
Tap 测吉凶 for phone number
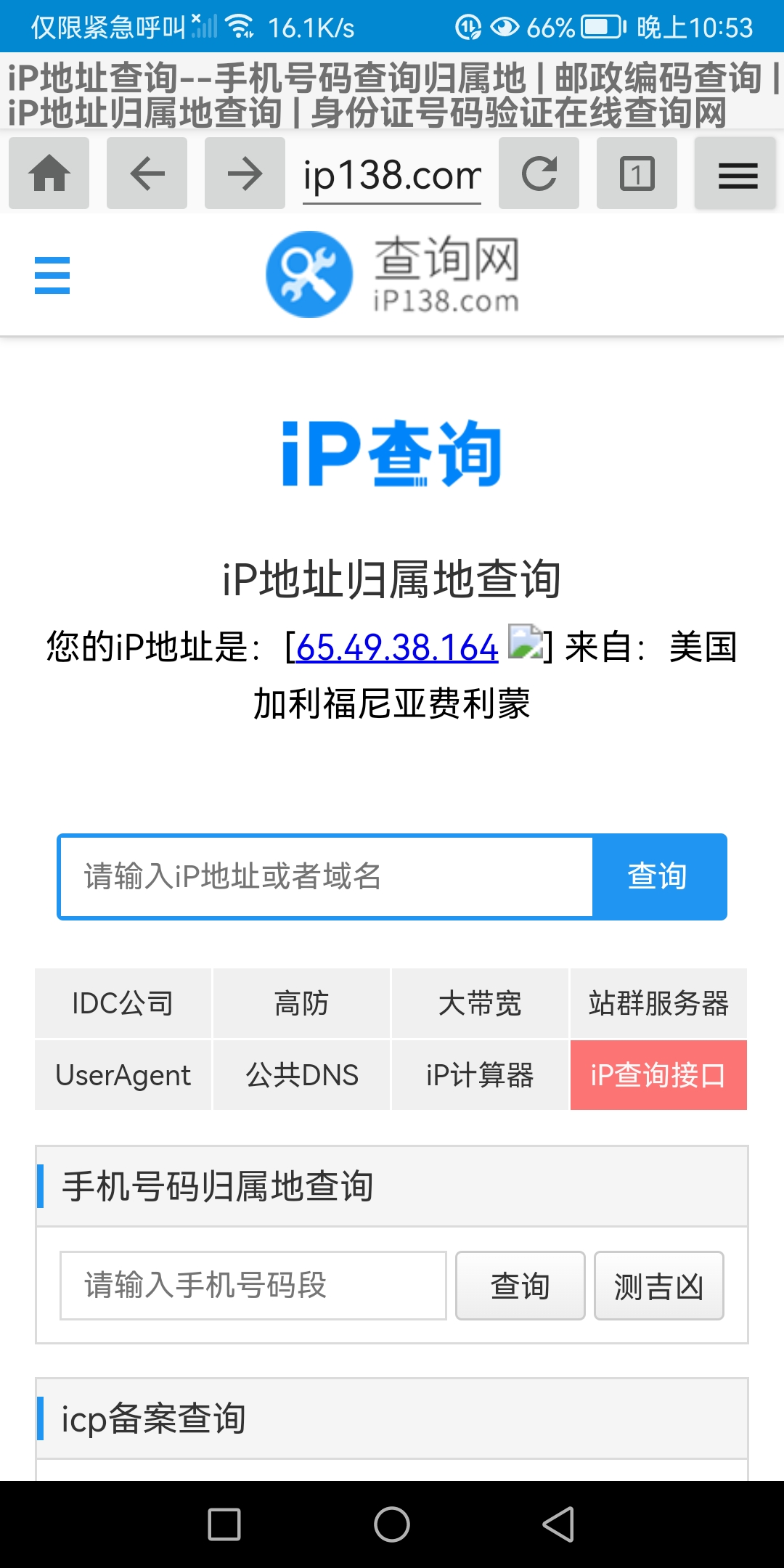(659, 1286)
